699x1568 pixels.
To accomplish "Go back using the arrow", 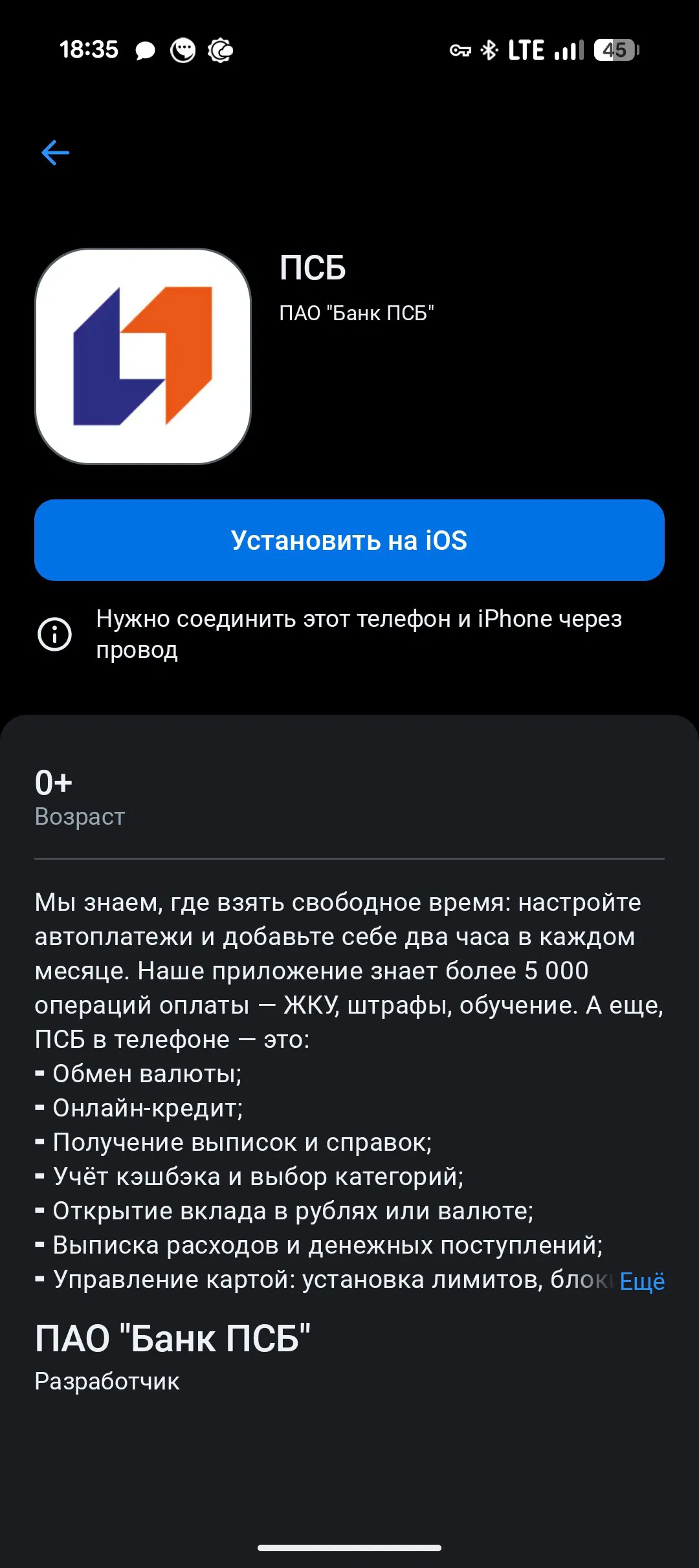I will click(55, 153).
